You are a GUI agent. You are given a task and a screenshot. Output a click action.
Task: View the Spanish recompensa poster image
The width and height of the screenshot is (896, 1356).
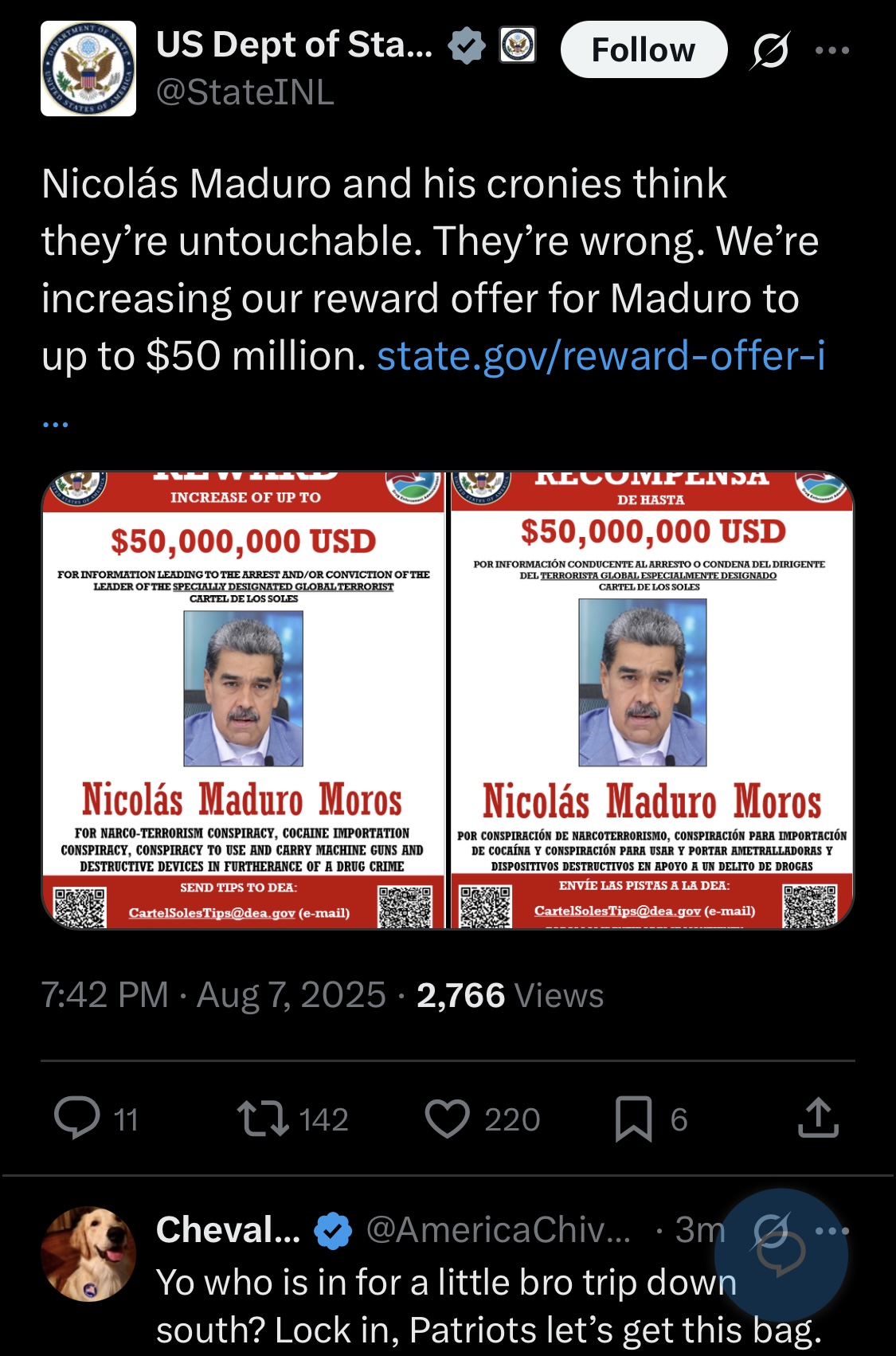point(651,700)
